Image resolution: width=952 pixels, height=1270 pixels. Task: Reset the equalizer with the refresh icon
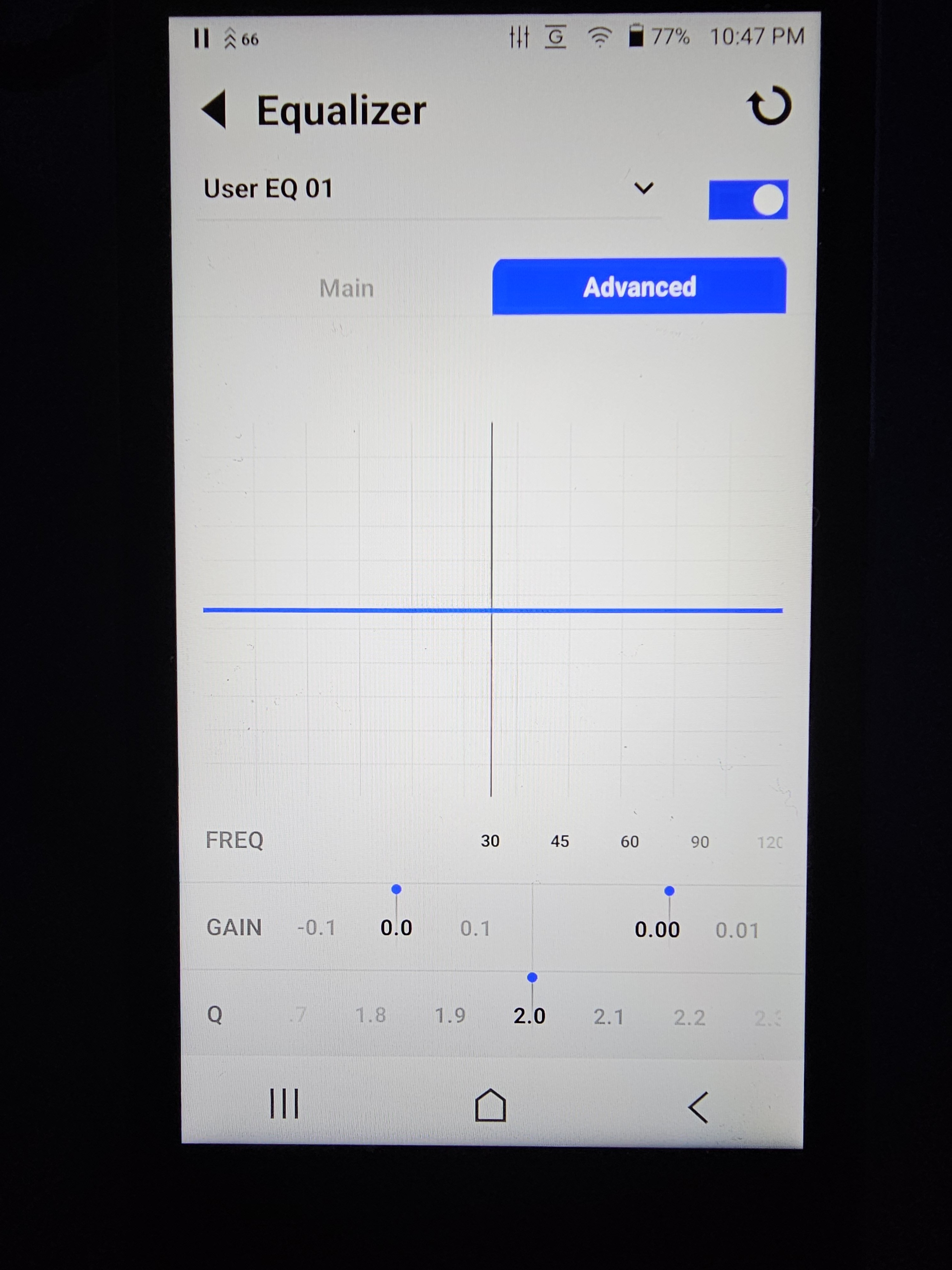point(770,106)
